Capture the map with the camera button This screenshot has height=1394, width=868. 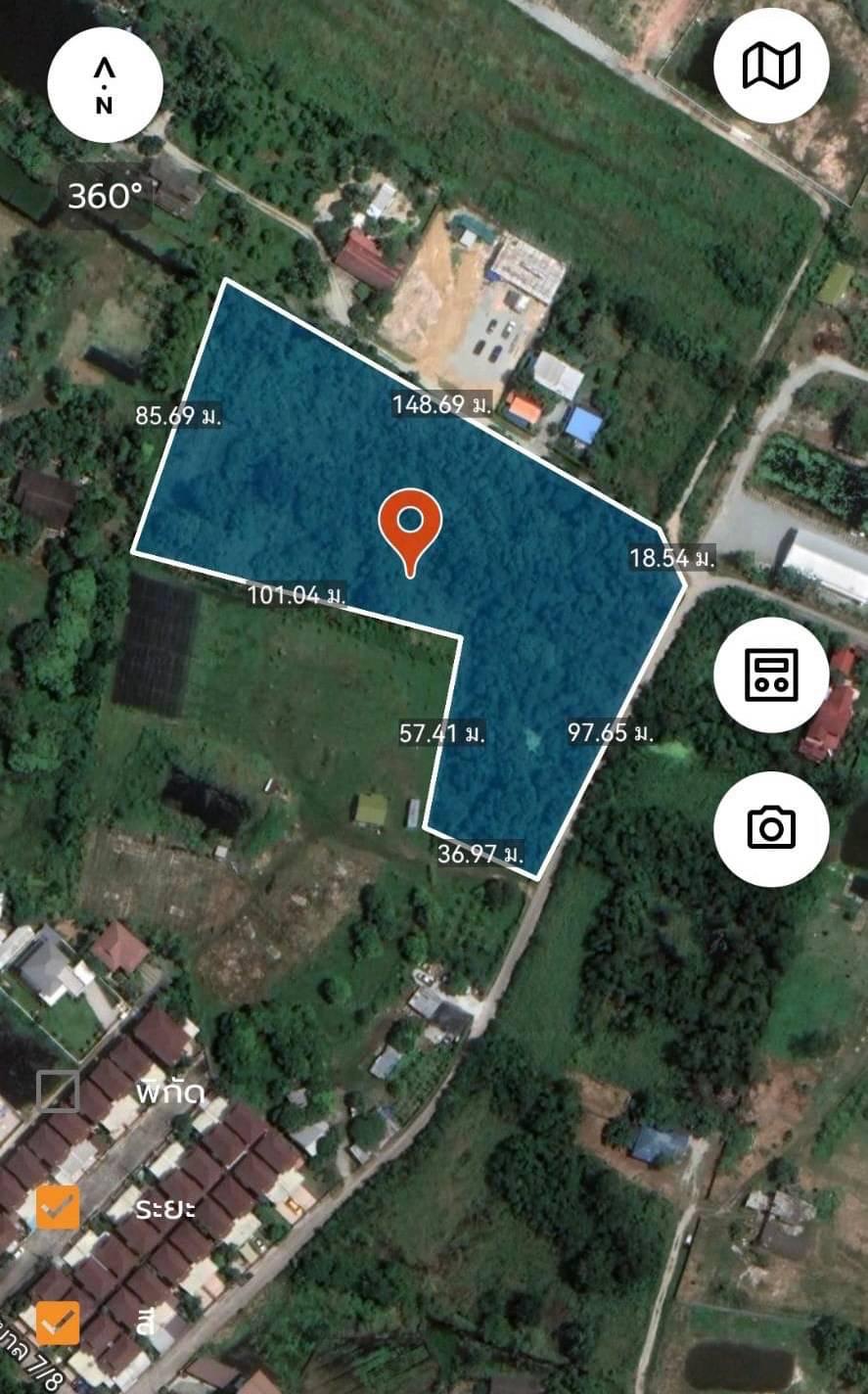(x=771, y=828)
